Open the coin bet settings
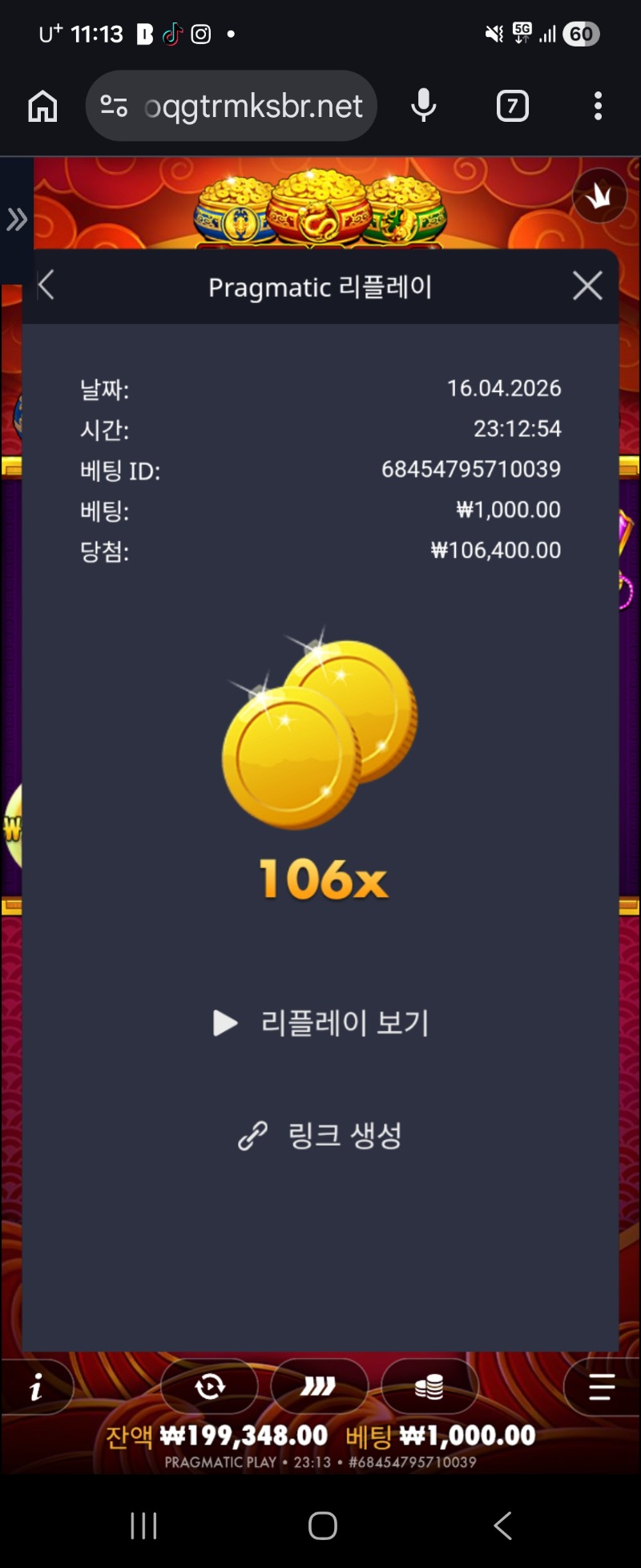Image resolution: width=641 pixels, height=1568 pixels. click(x=429, y=1386)
